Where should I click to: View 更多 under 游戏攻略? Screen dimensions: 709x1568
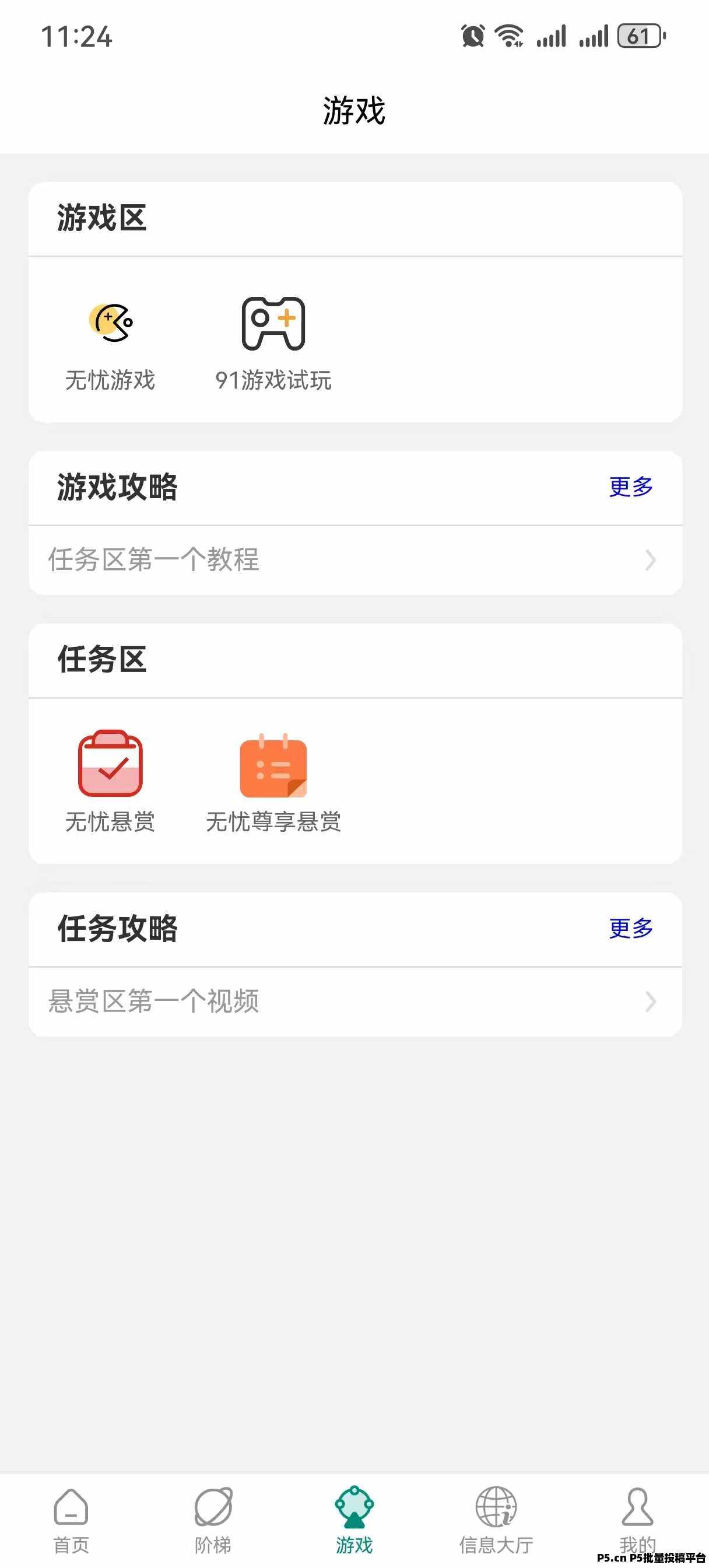[x=631, y=487]
